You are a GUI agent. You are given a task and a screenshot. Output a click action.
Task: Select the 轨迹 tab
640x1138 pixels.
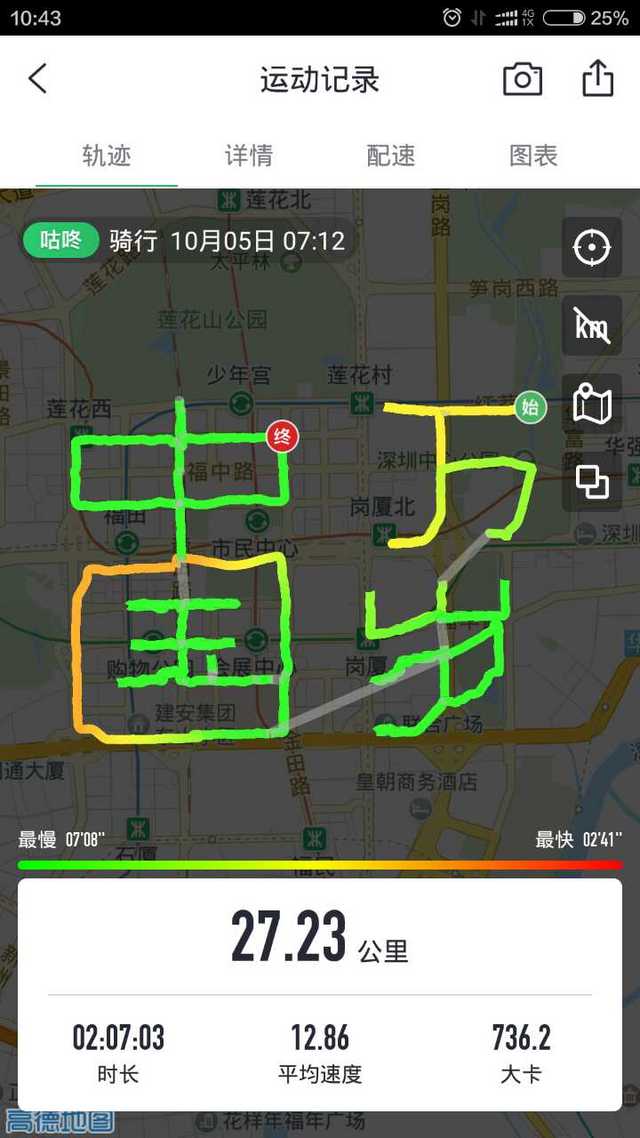pos(107,156)
